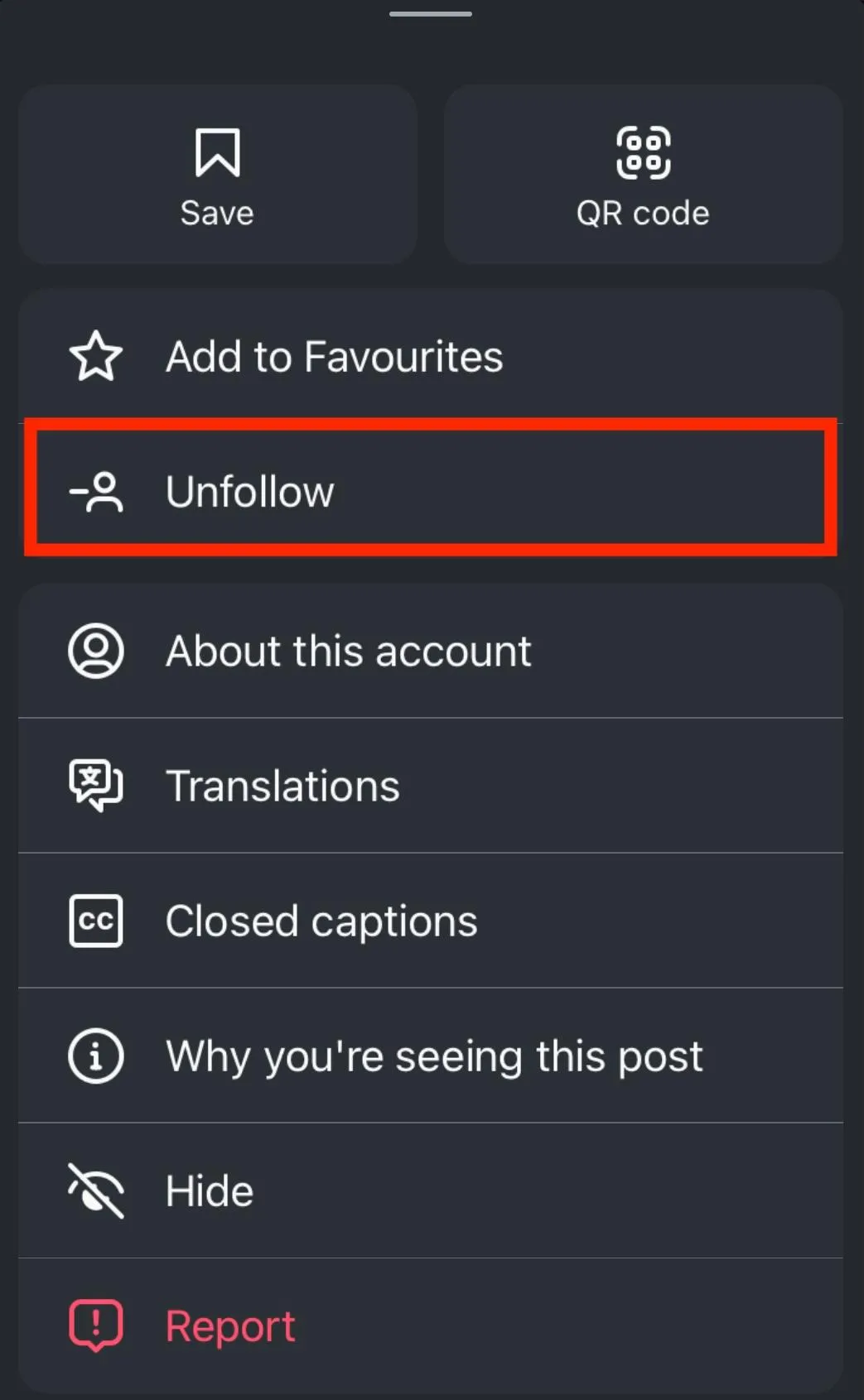Tap the sheet's top drag handle
Screen dimensions: 864x1400
point(431,14)
